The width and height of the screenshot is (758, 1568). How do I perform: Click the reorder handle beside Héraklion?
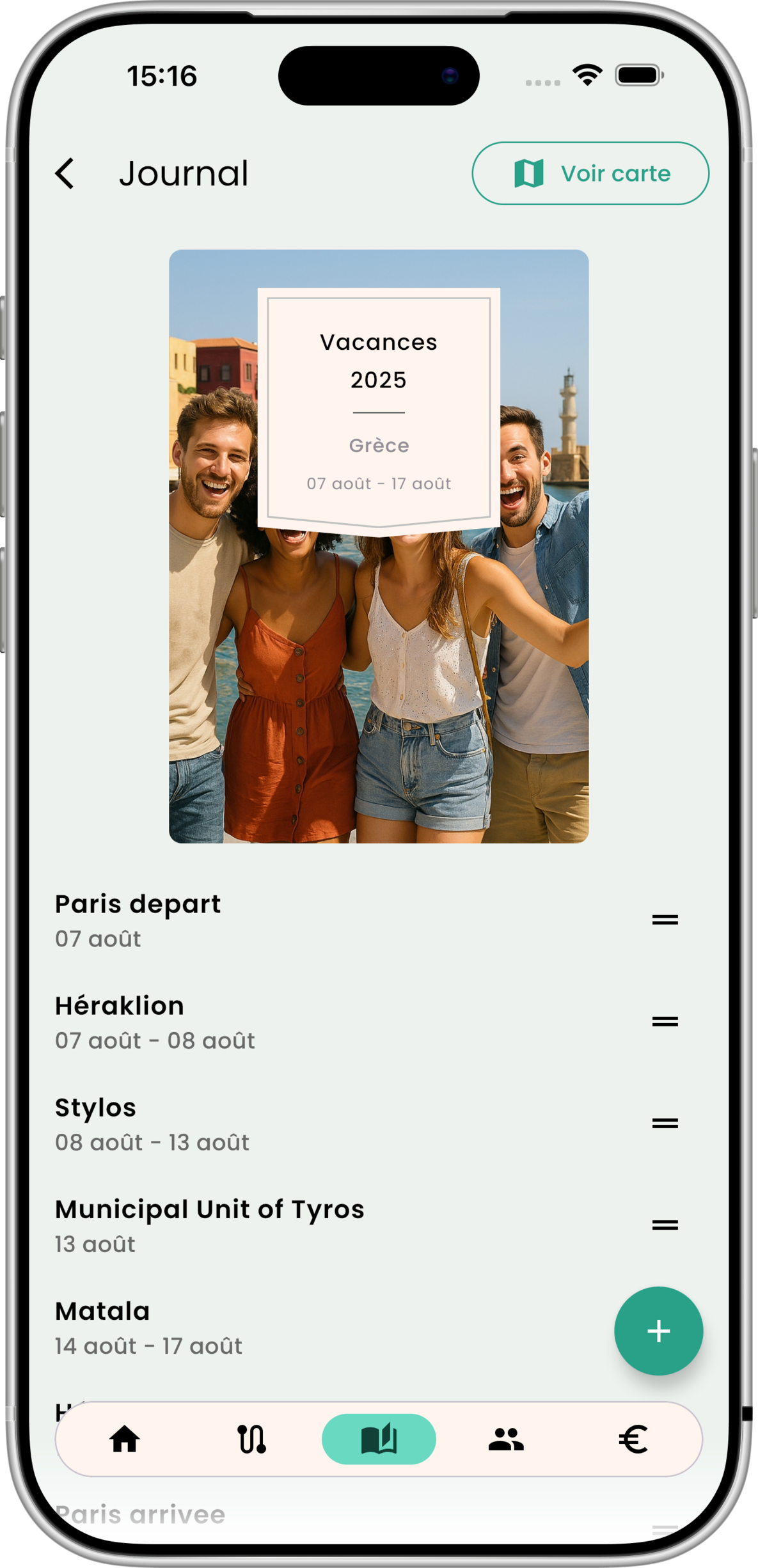point(666,1020)
